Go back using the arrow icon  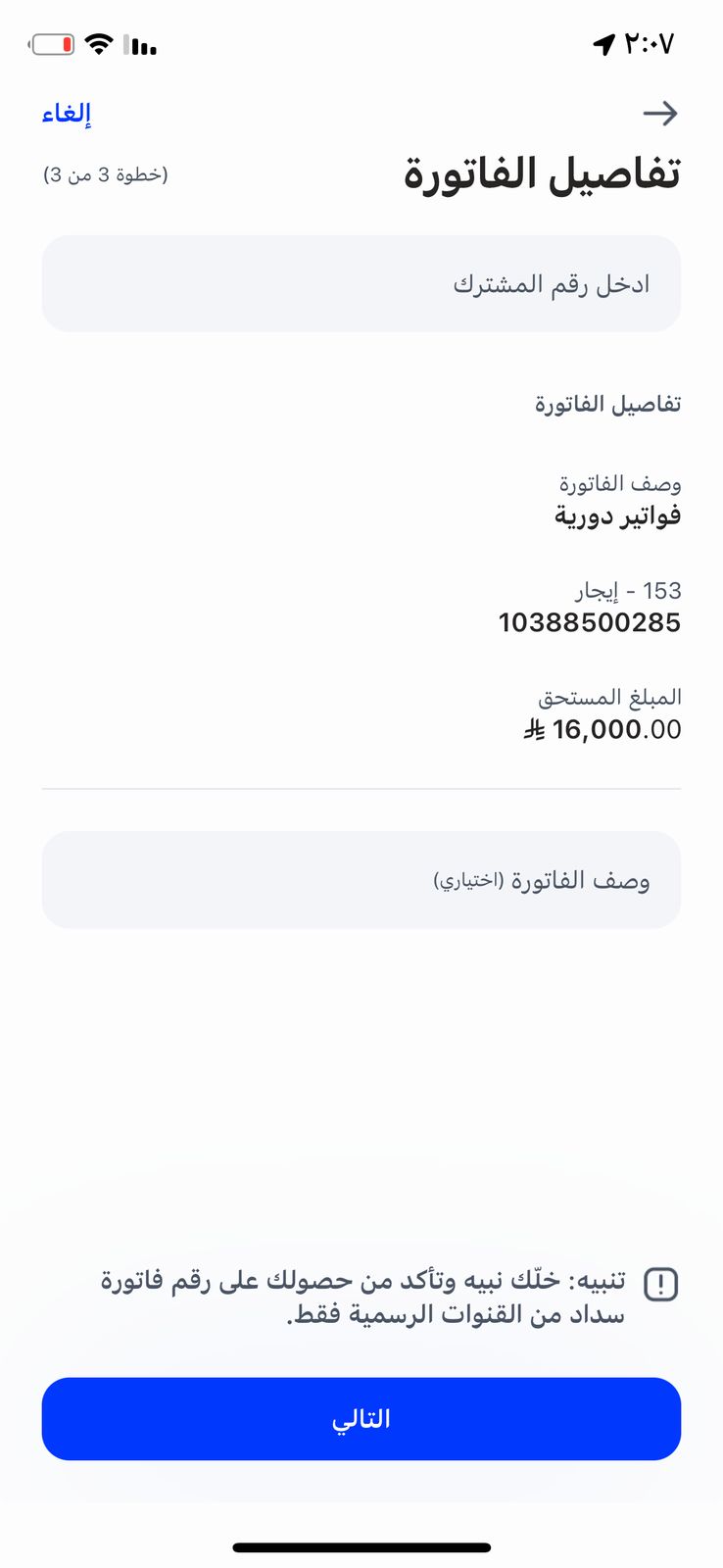point(660,114)
